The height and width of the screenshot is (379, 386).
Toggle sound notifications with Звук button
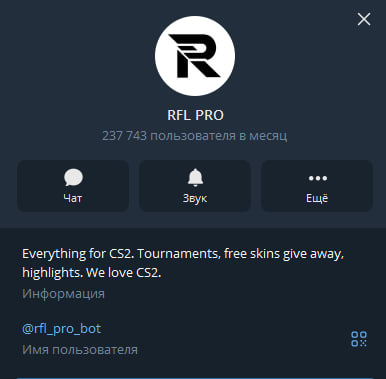pos(195,186)
